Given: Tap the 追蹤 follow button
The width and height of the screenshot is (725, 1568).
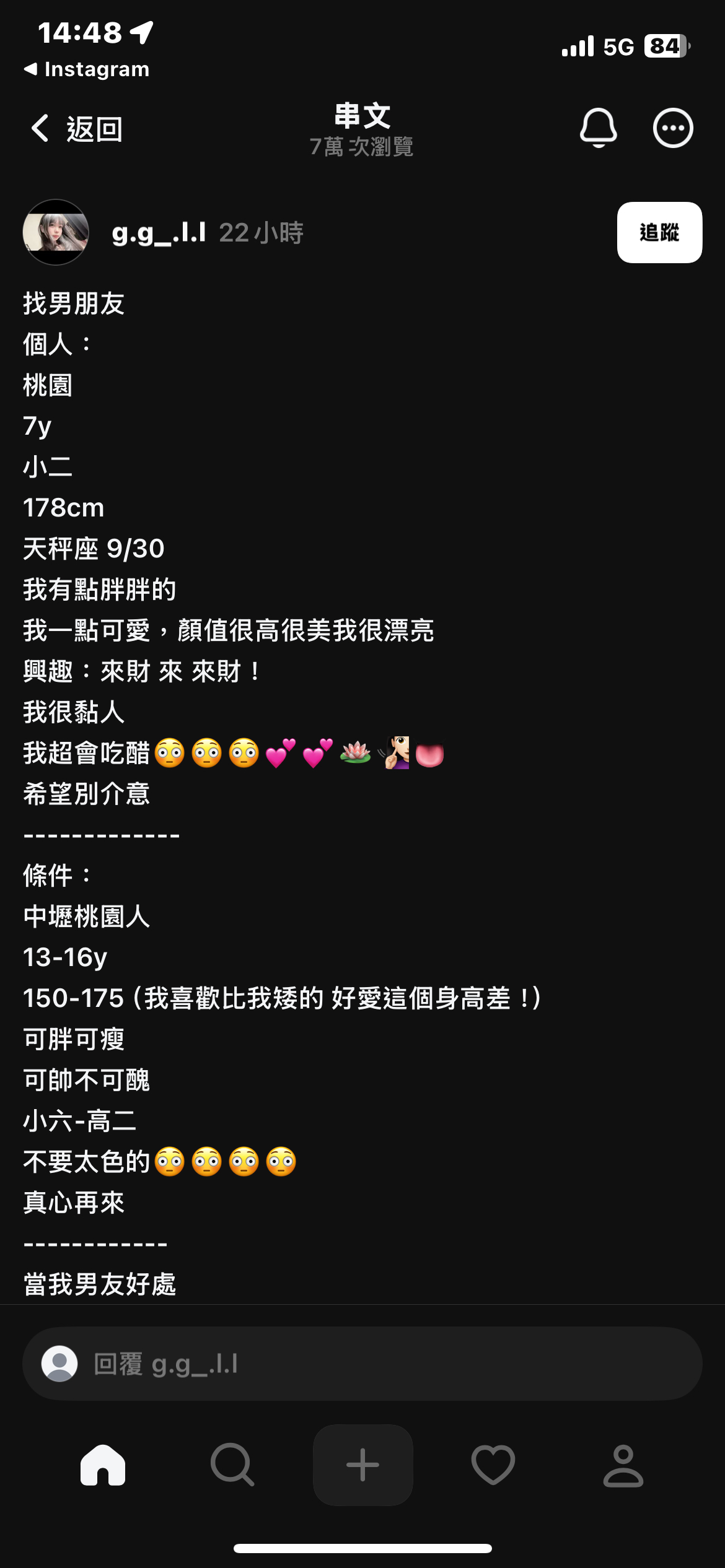Looking at the screenshot, I should point(659,232).
